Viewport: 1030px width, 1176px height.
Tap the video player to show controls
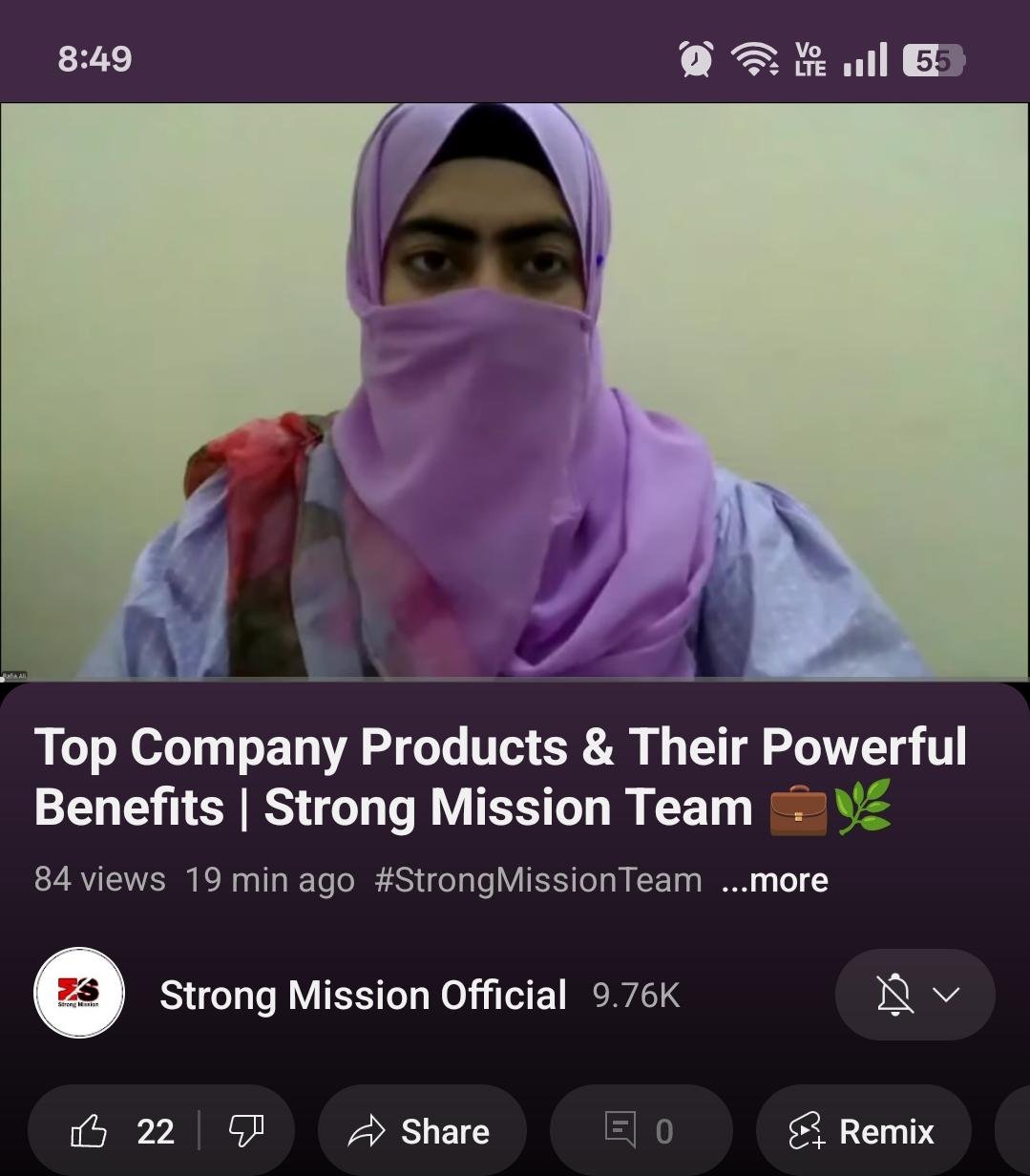(x=515, y=389)
